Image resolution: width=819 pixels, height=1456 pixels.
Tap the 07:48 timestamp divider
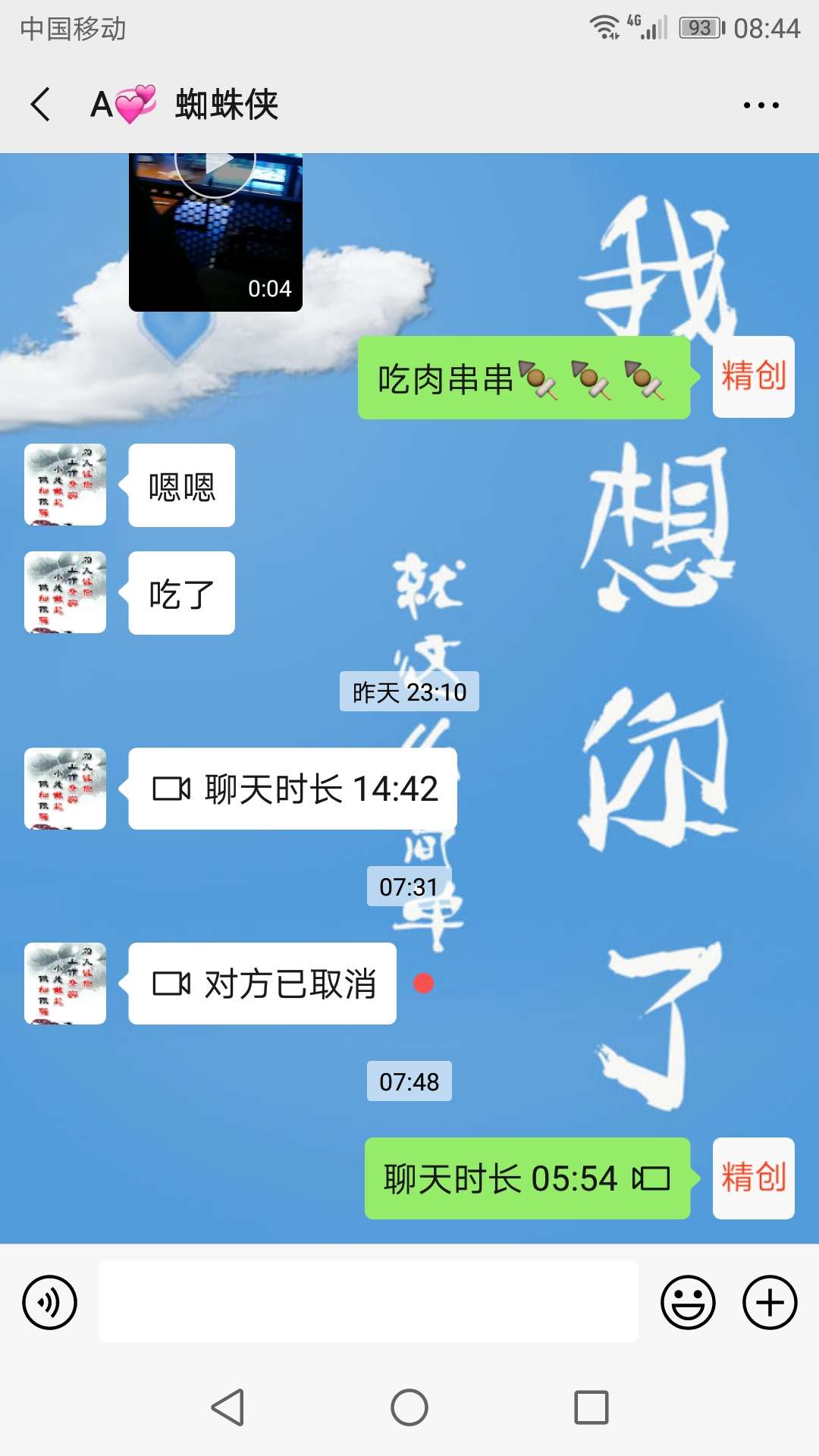[x=409, y=1082]
